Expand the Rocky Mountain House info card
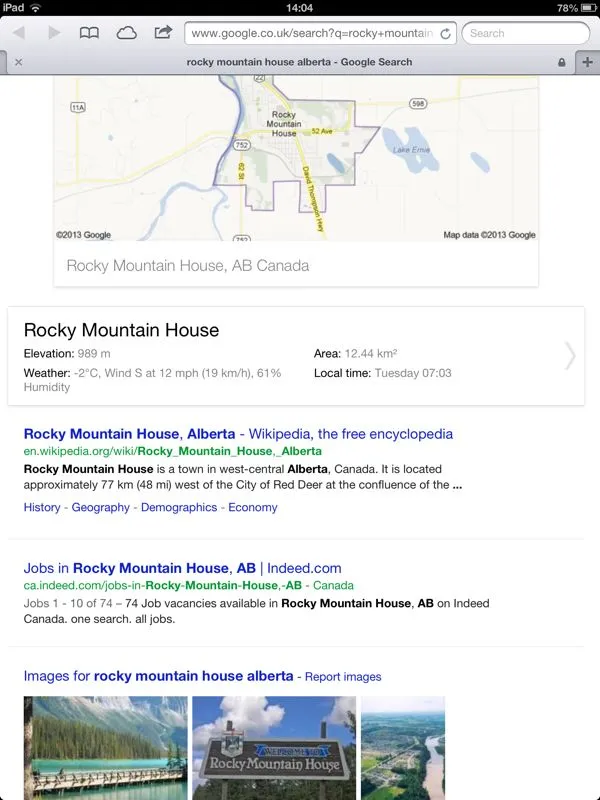 (570, 356)
